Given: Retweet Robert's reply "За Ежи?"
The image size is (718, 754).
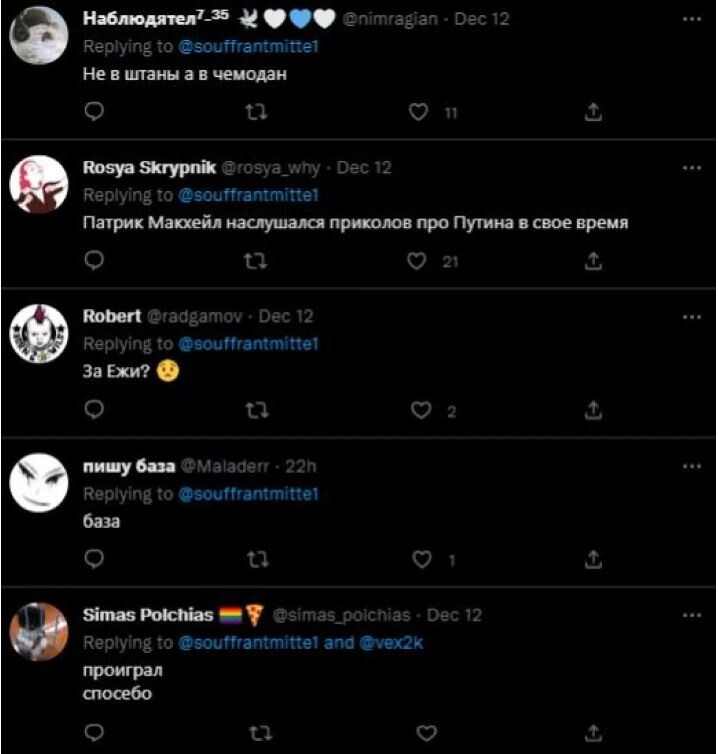Looking at the screenshot, I should pos(258,411).
